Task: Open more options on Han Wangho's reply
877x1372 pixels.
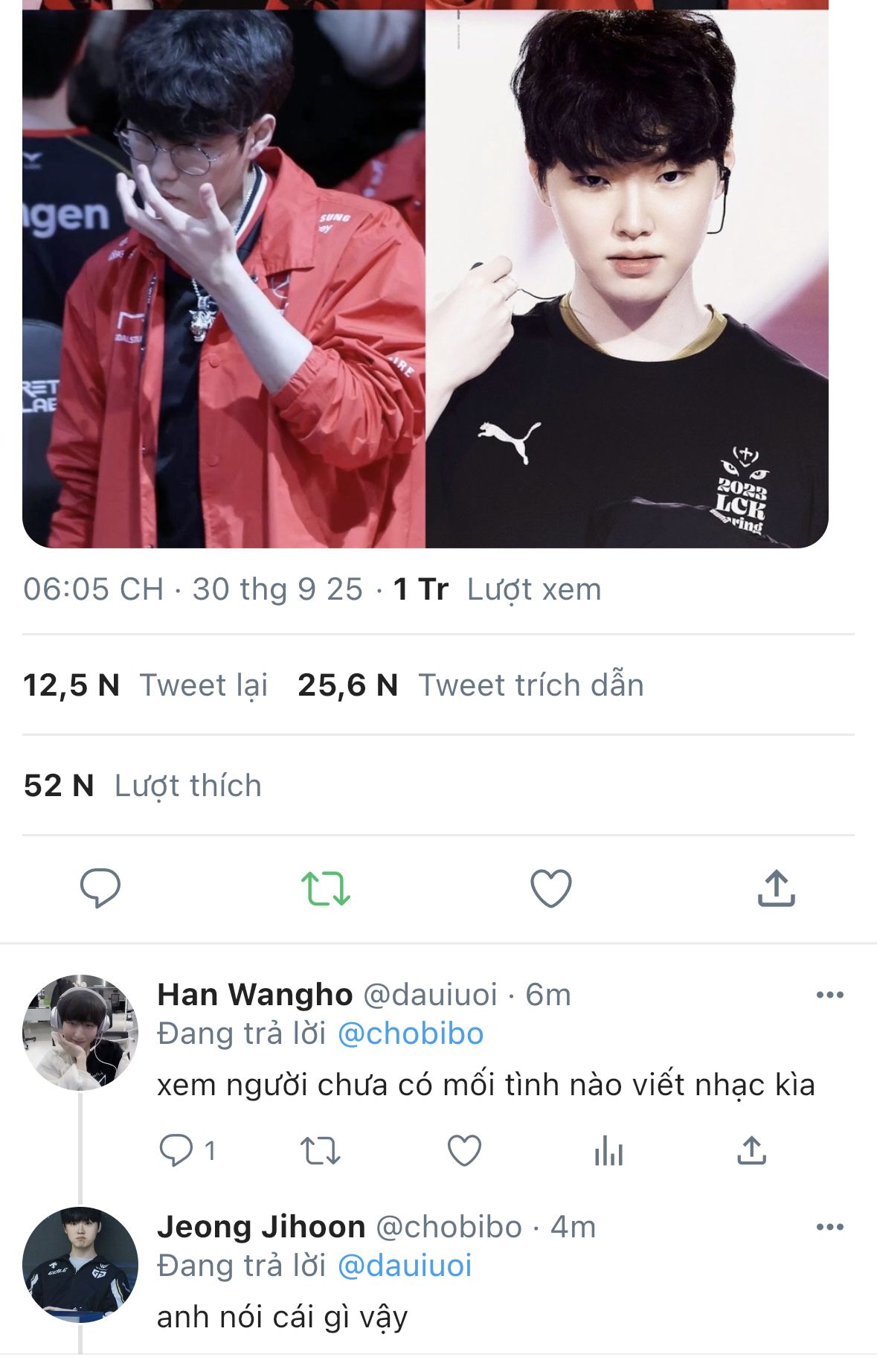Action: (x=829, y=995)
